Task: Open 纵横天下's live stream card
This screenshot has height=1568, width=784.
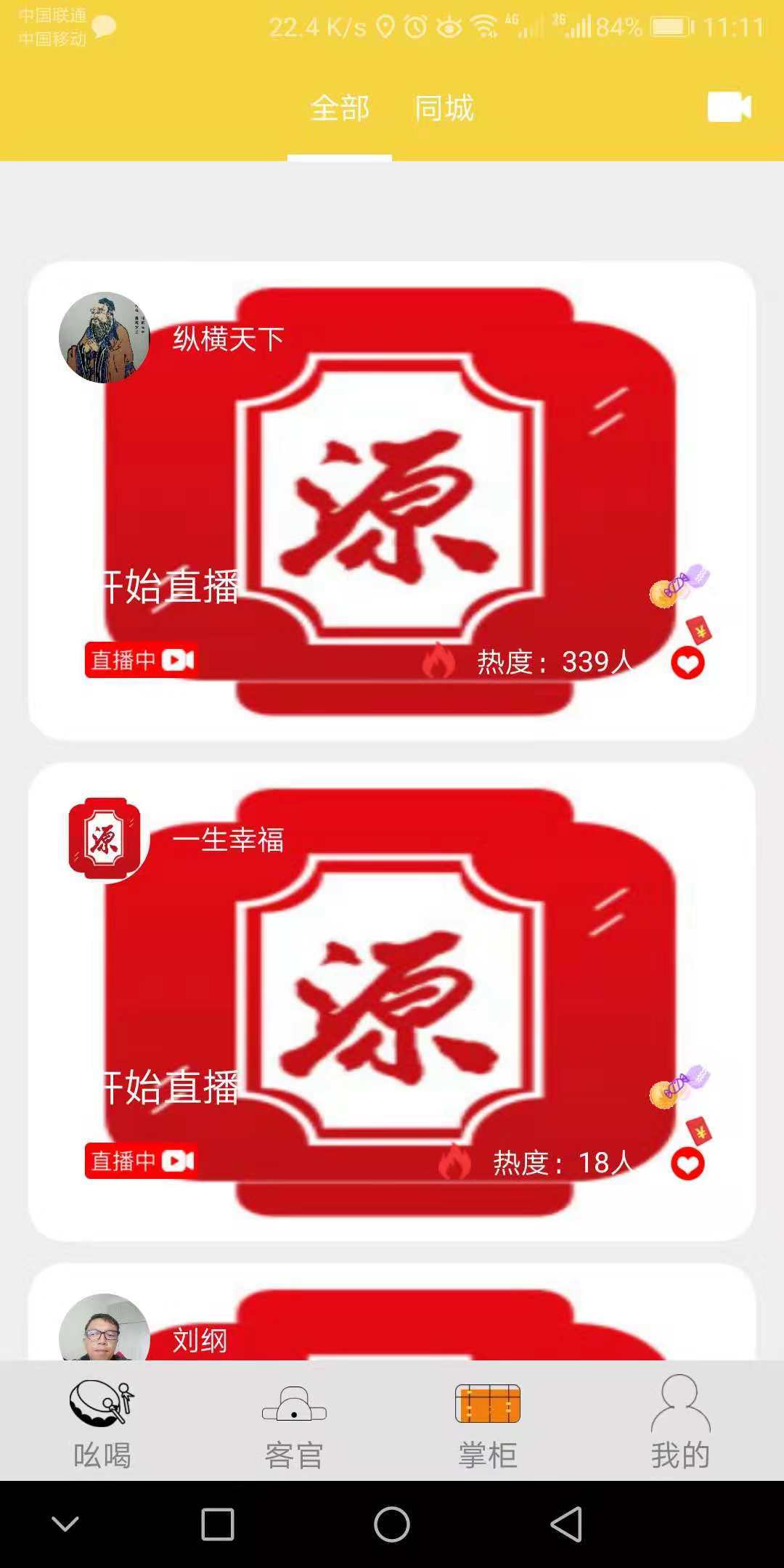Action: coord(392,501)
